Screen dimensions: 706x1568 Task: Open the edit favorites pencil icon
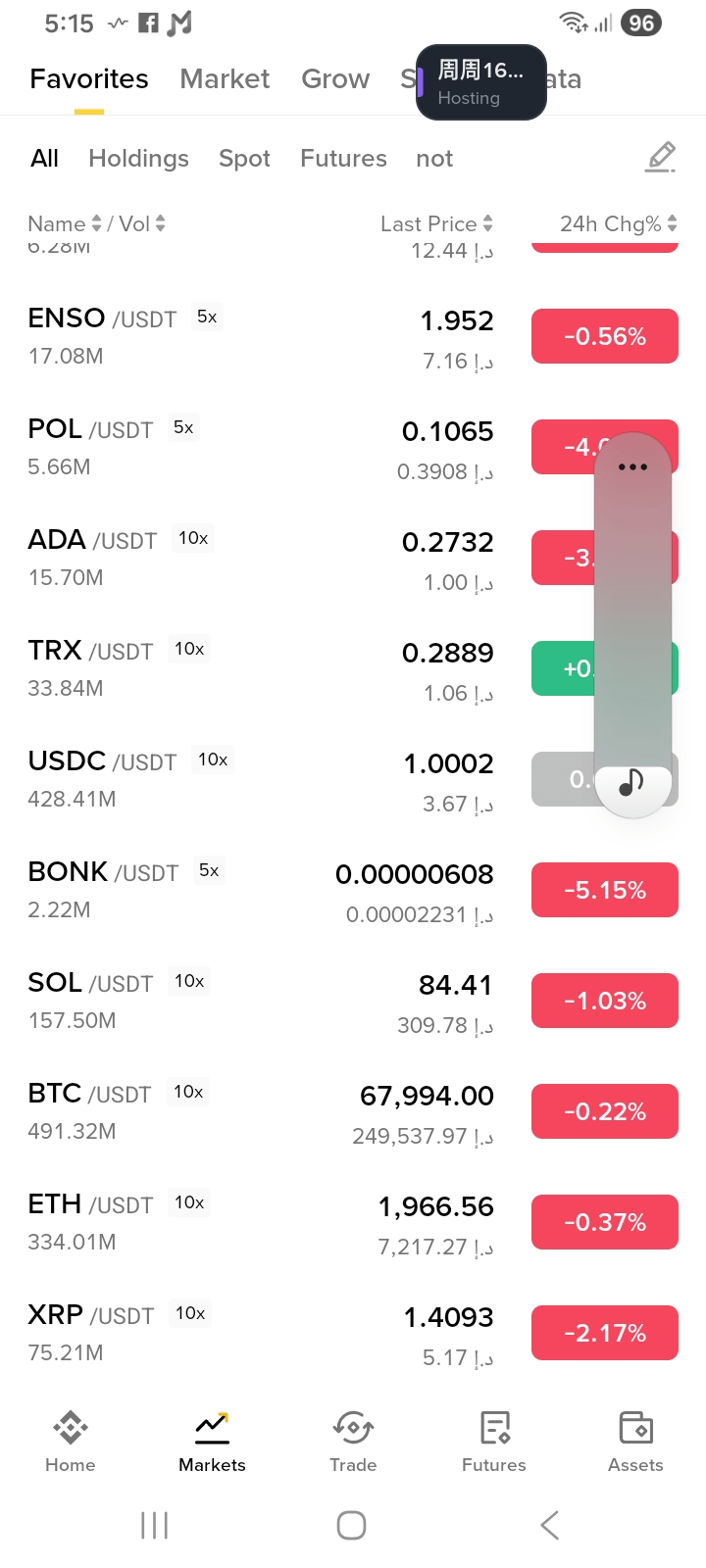tap(661, 158)
